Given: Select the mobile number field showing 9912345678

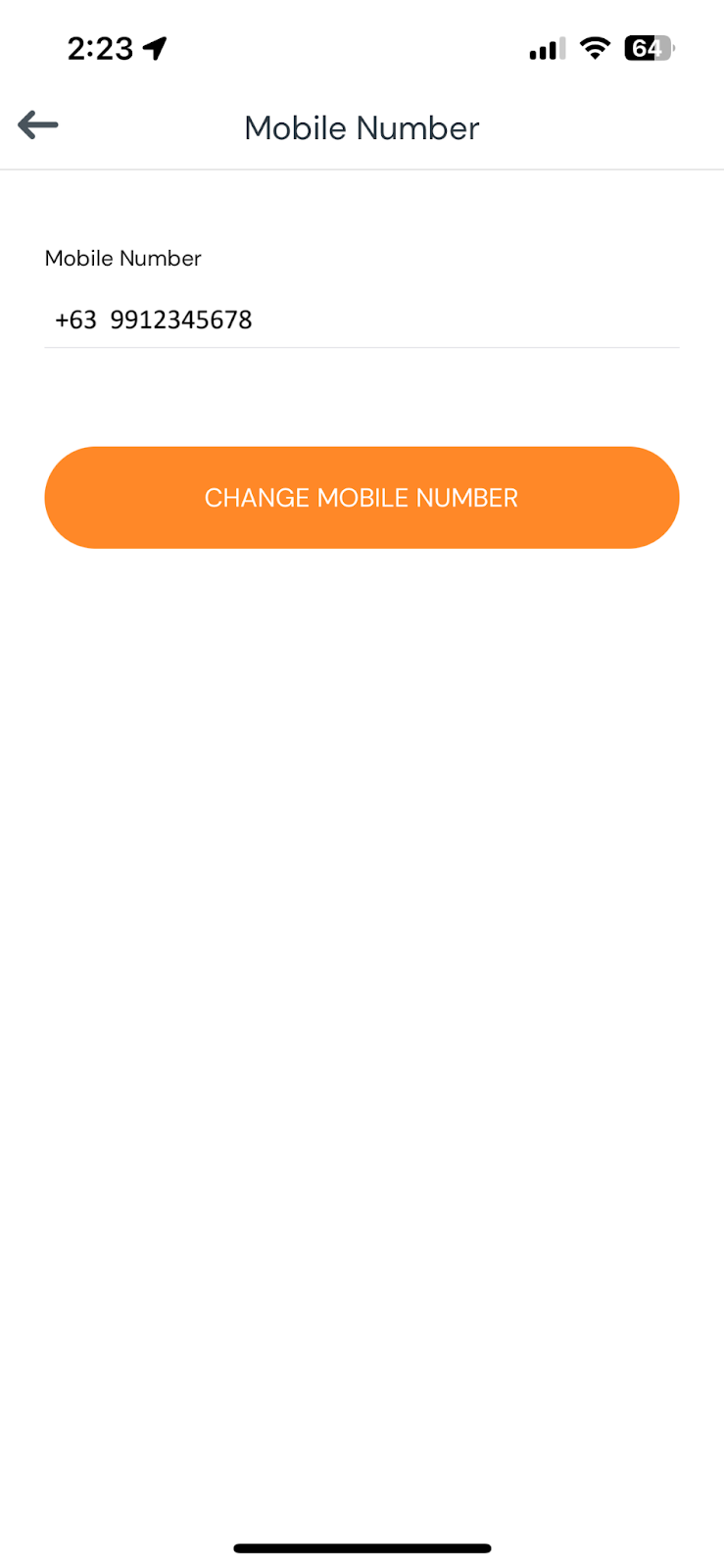Looking at the screenshot, I should coord(362,320).
